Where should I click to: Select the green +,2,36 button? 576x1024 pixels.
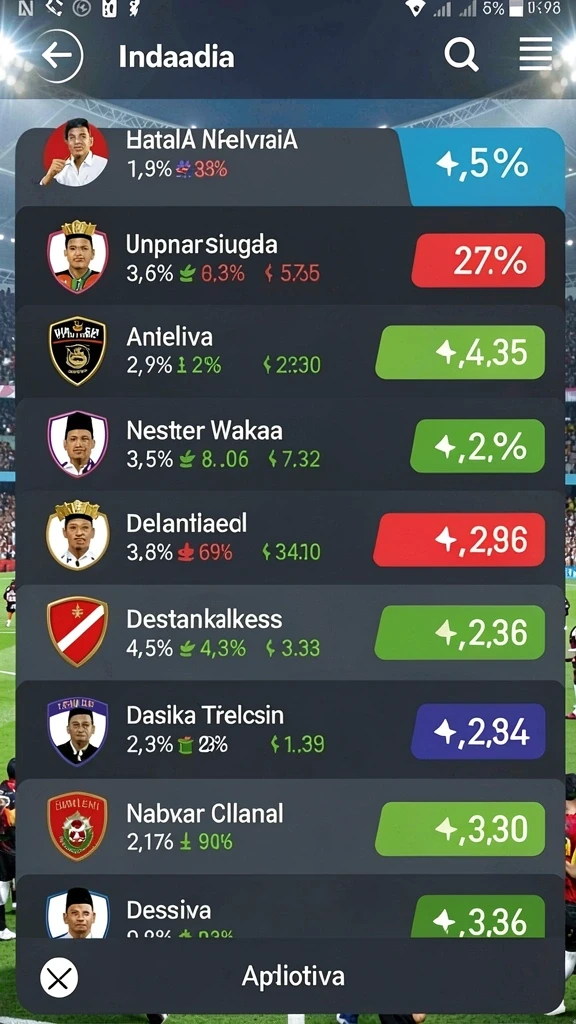[460, 633]
